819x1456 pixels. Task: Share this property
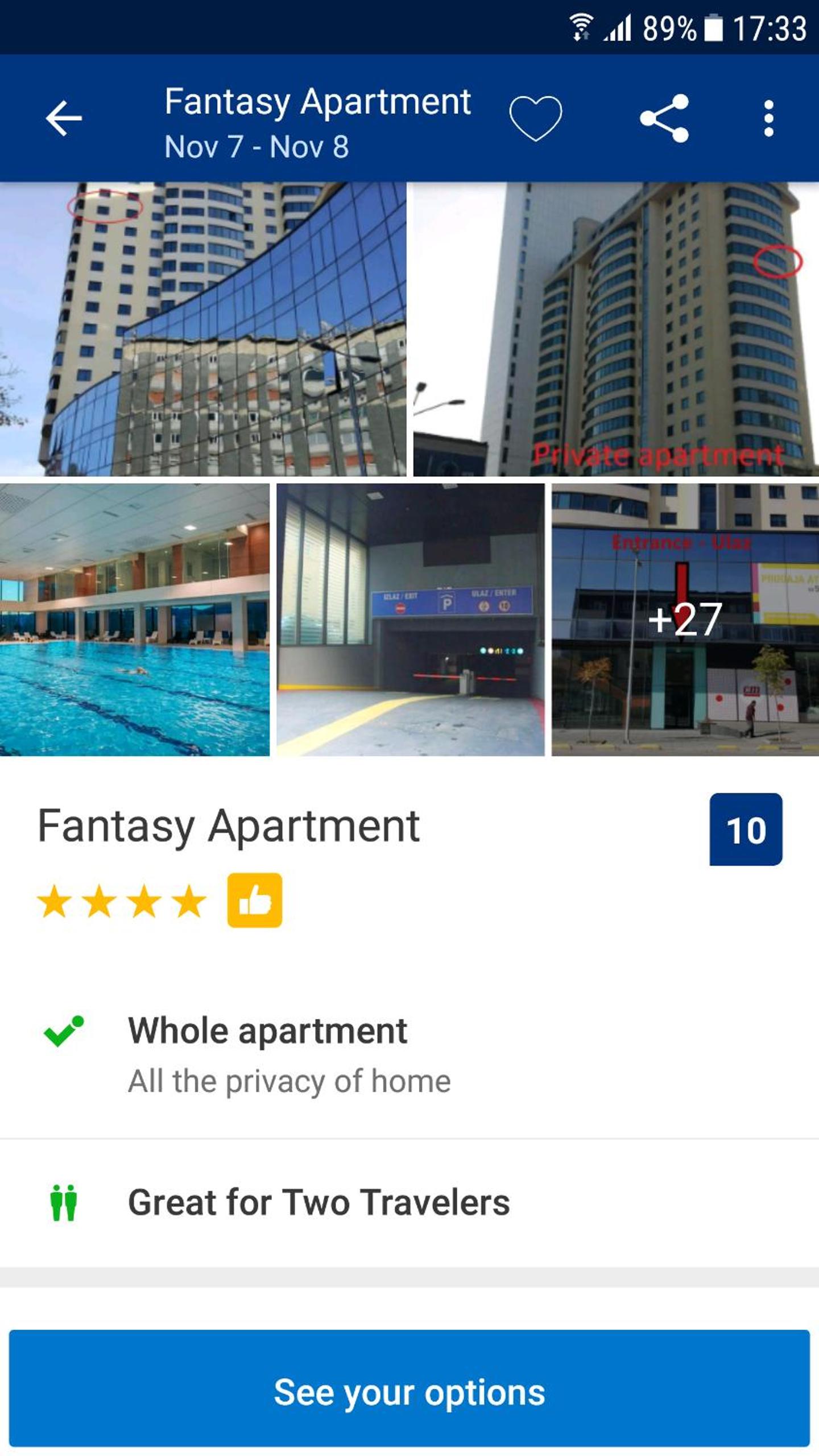[664, 118]
